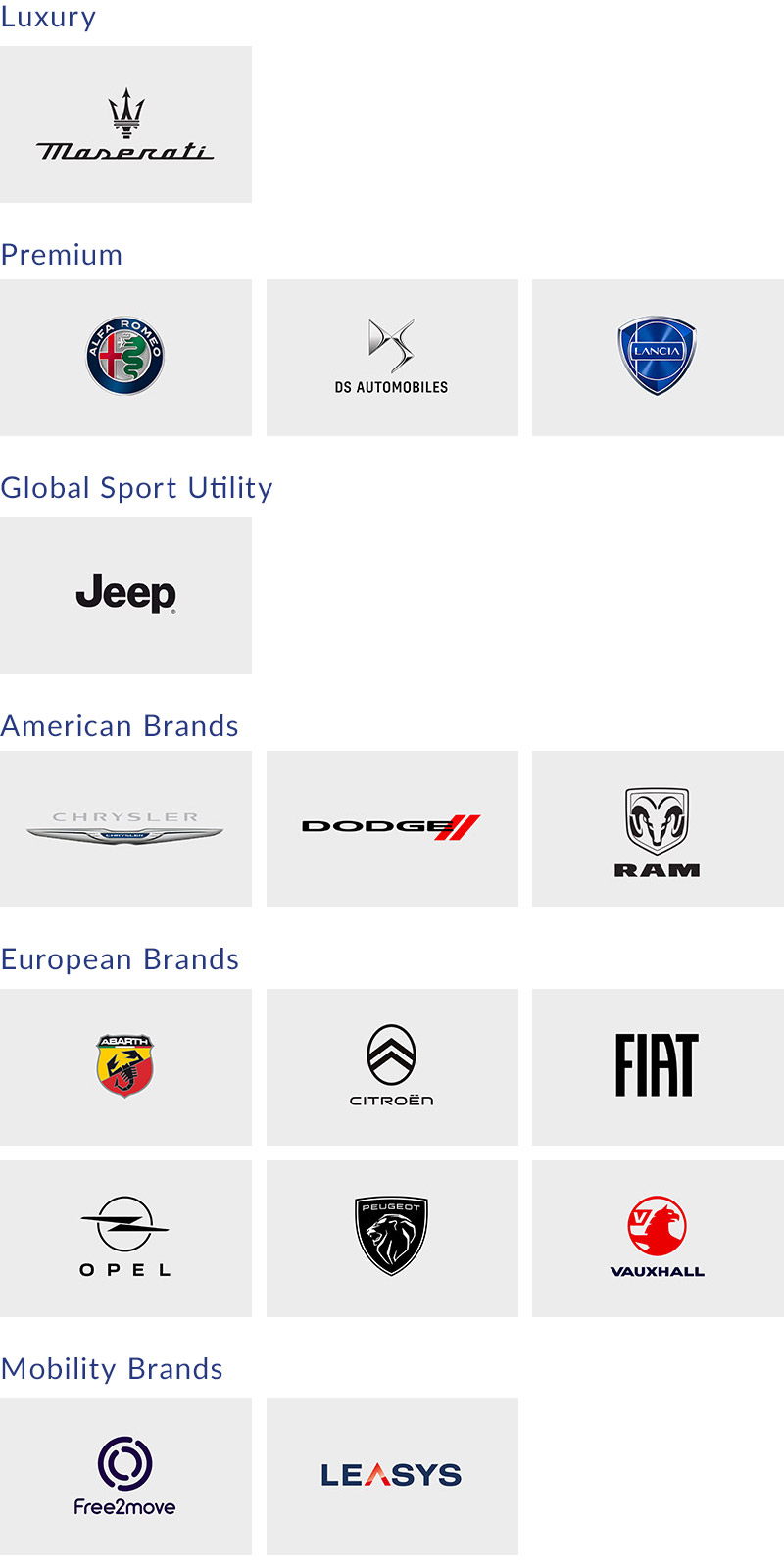Select the Dodge brand tile
The width and height of the screenshot is (784, 1568).
tap(392, 829)
